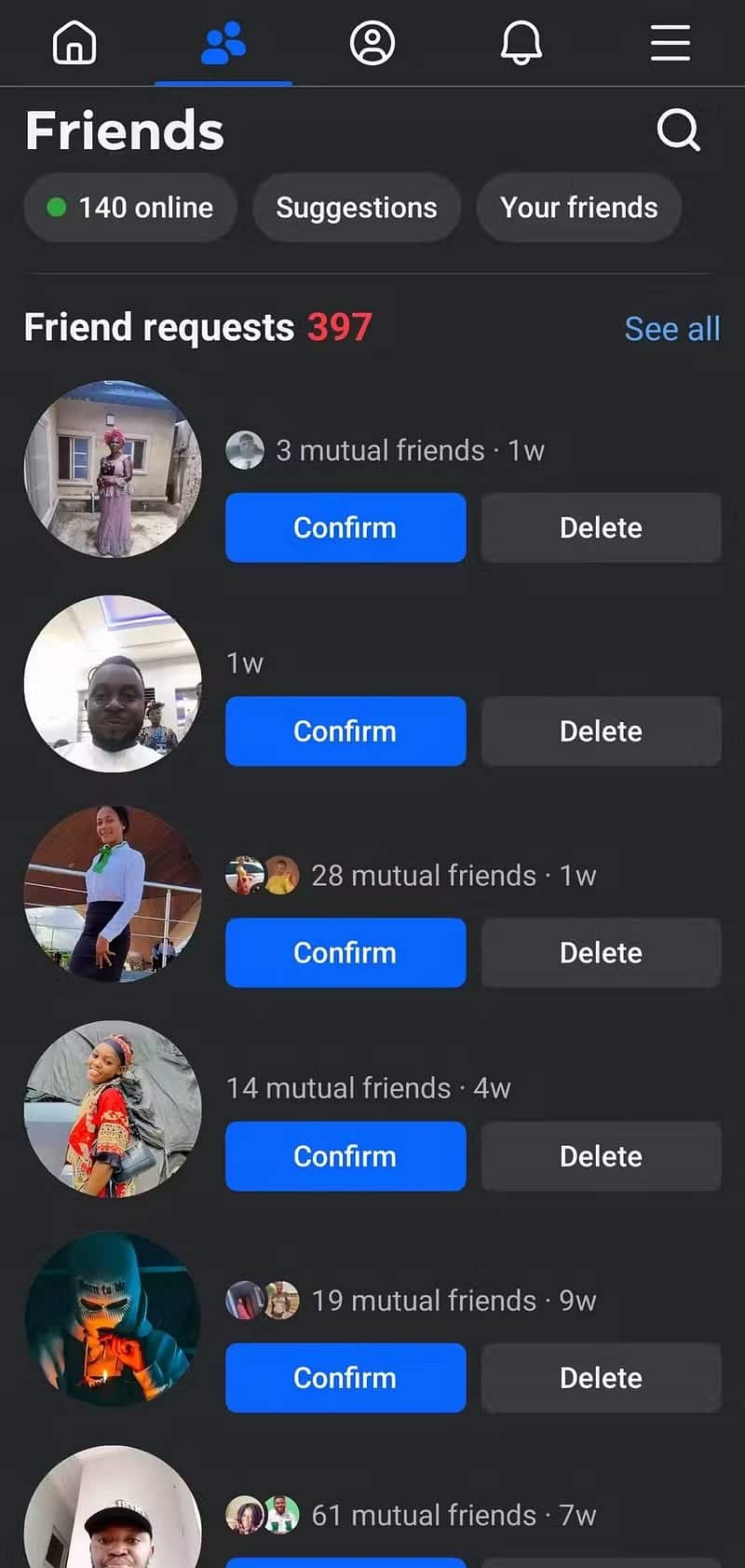
Task: Confirm request with 19 mutual friends
Action: tap(345, 1377)
